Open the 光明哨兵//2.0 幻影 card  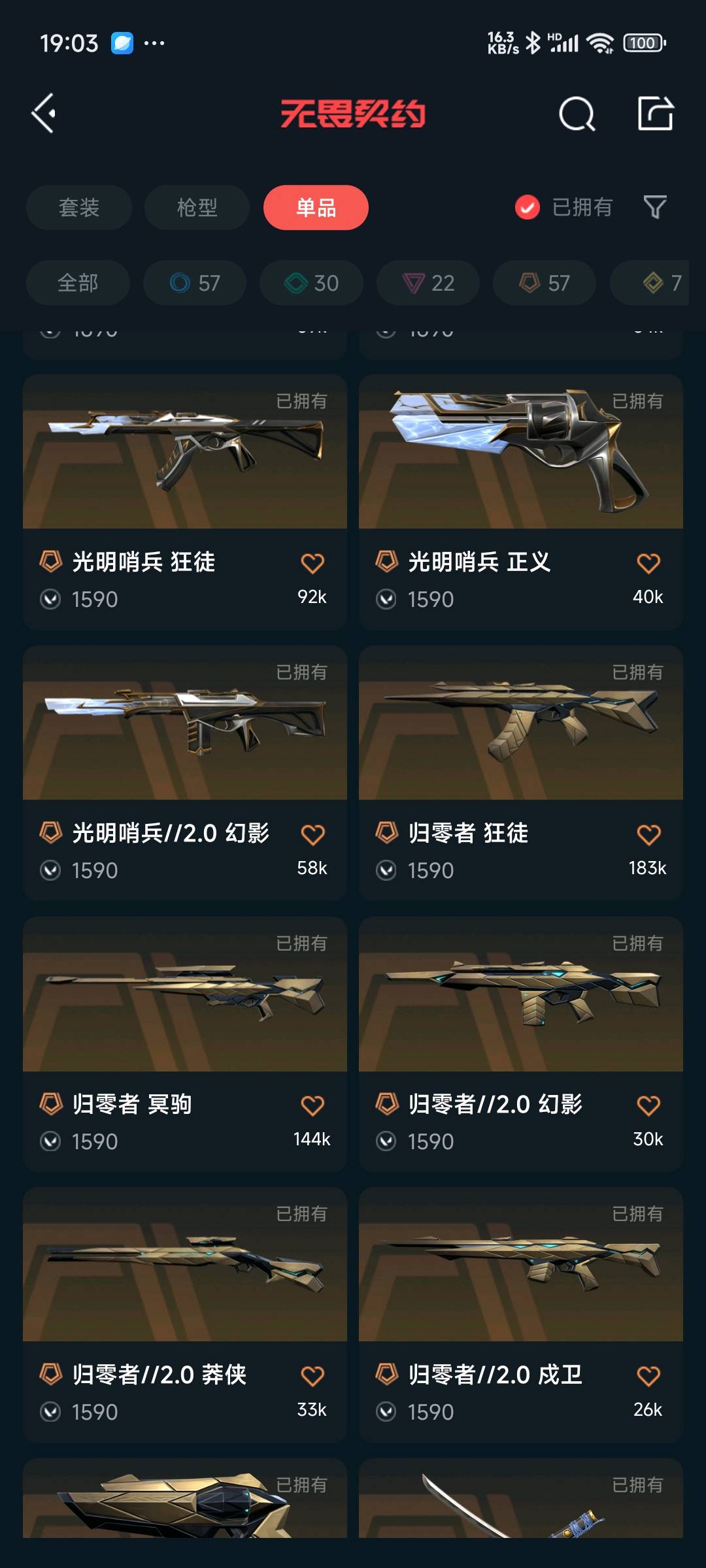tap(185, 773)
